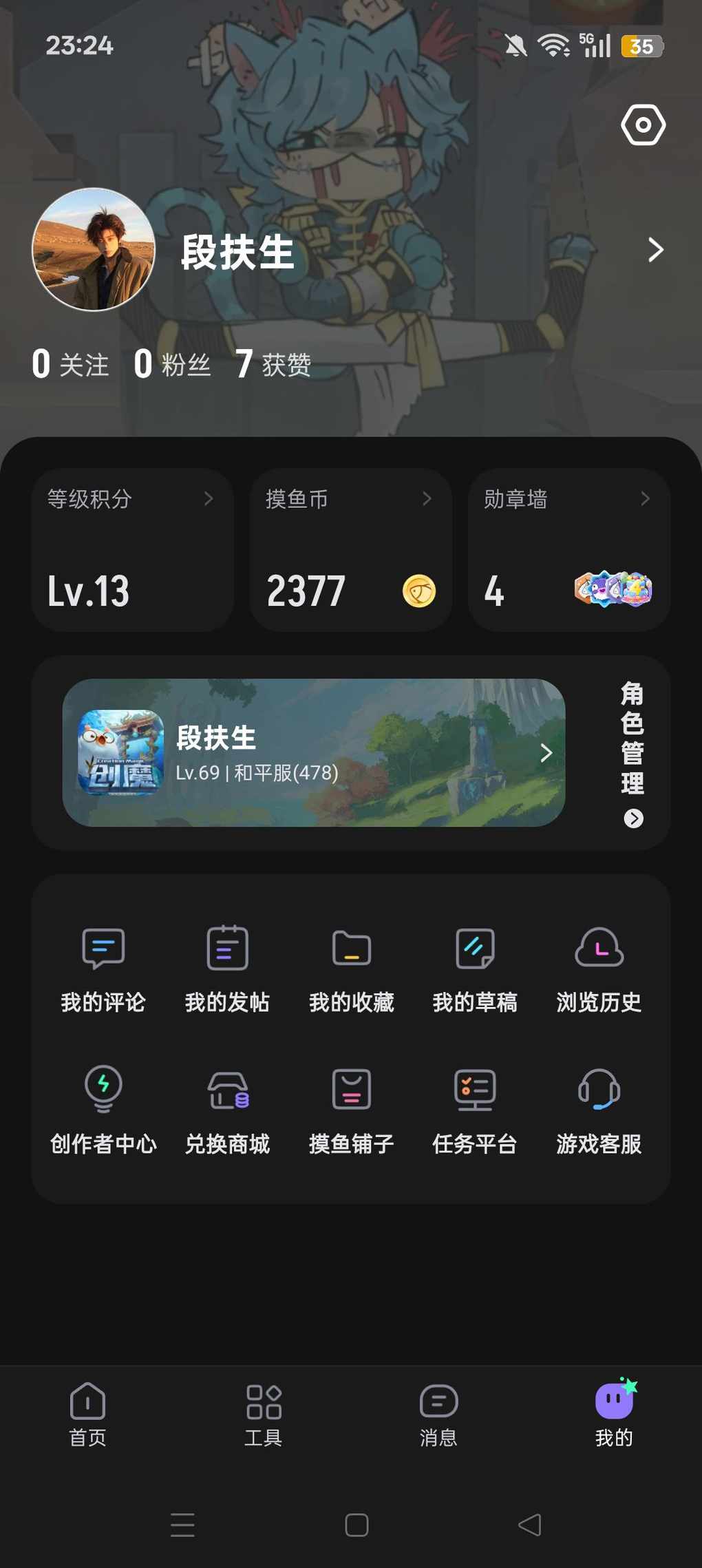The height and width of the screenshot is (1568, 702).
Task: Open 任务平台
Action: [x=475, y=1110]
